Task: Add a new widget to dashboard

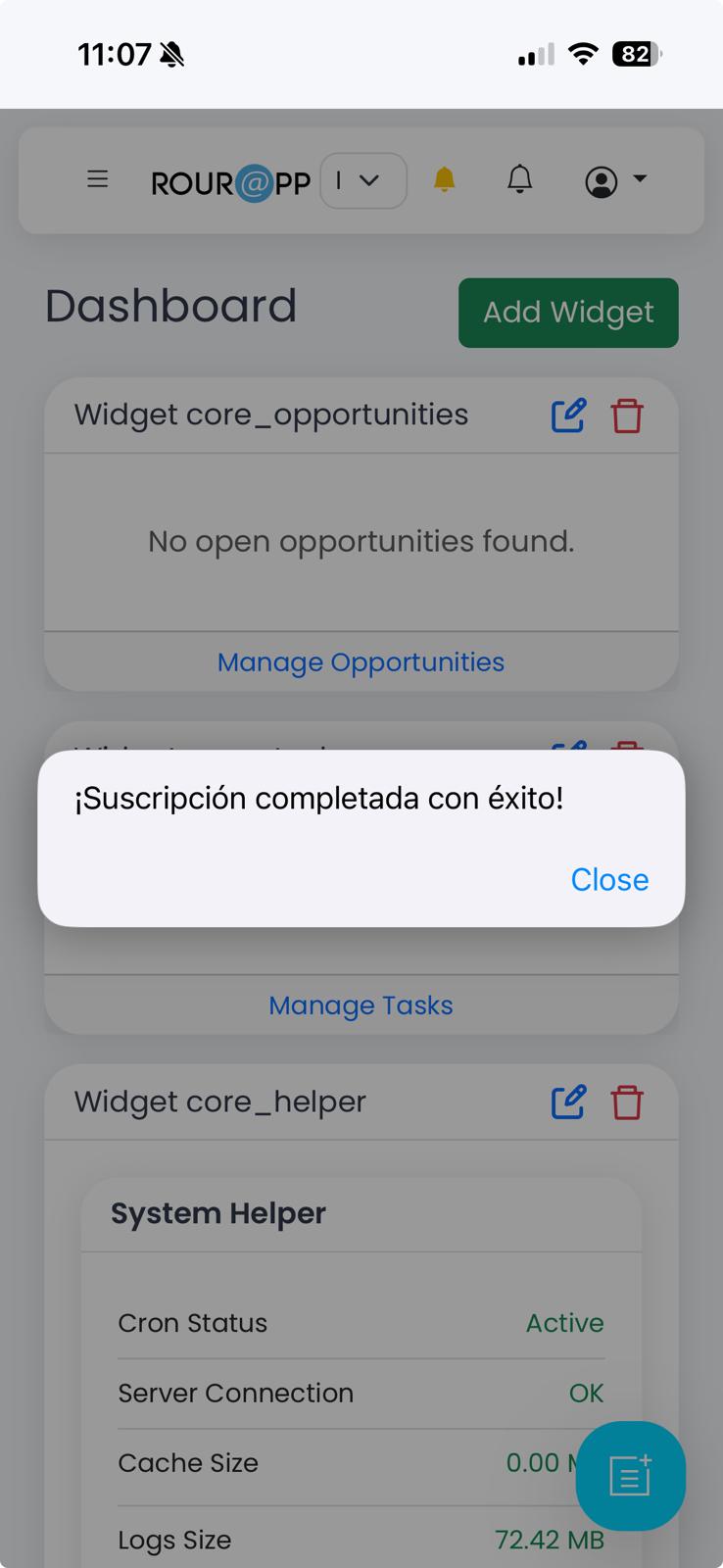Action: (x=568, y=313)
